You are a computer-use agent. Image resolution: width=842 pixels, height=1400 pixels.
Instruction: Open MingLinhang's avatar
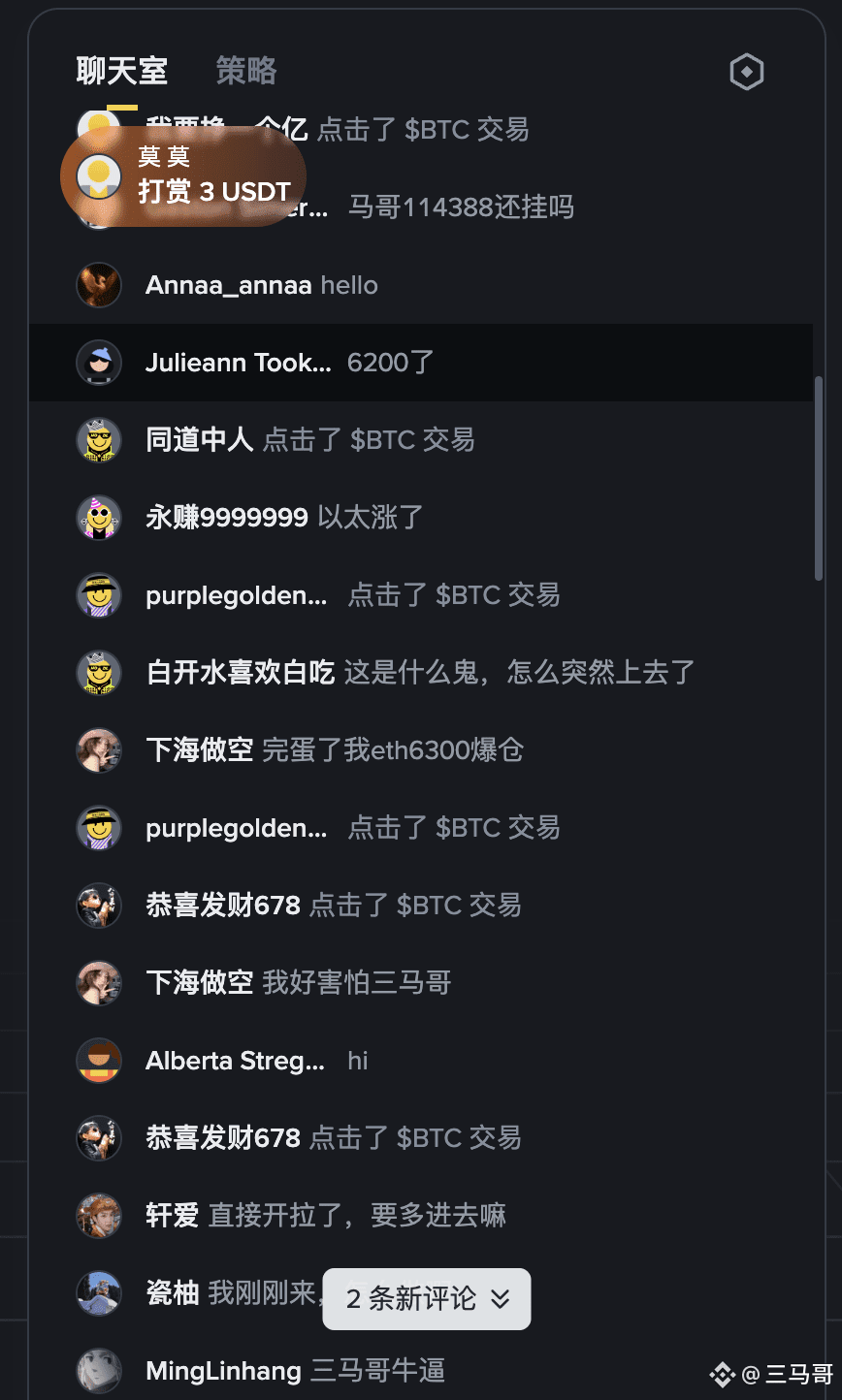click(x=99, y=1371)
